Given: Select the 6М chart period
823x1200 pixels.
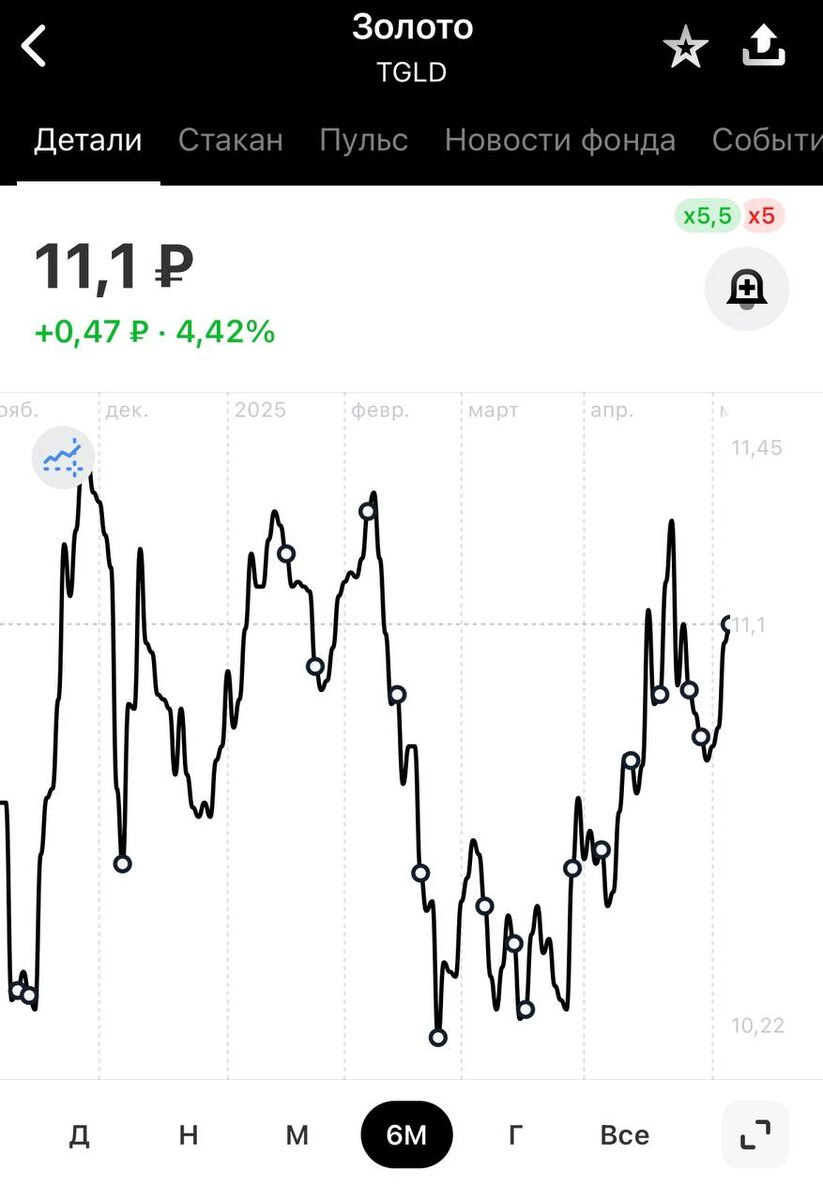Looking at the screenshot, I should (406, 1135).
